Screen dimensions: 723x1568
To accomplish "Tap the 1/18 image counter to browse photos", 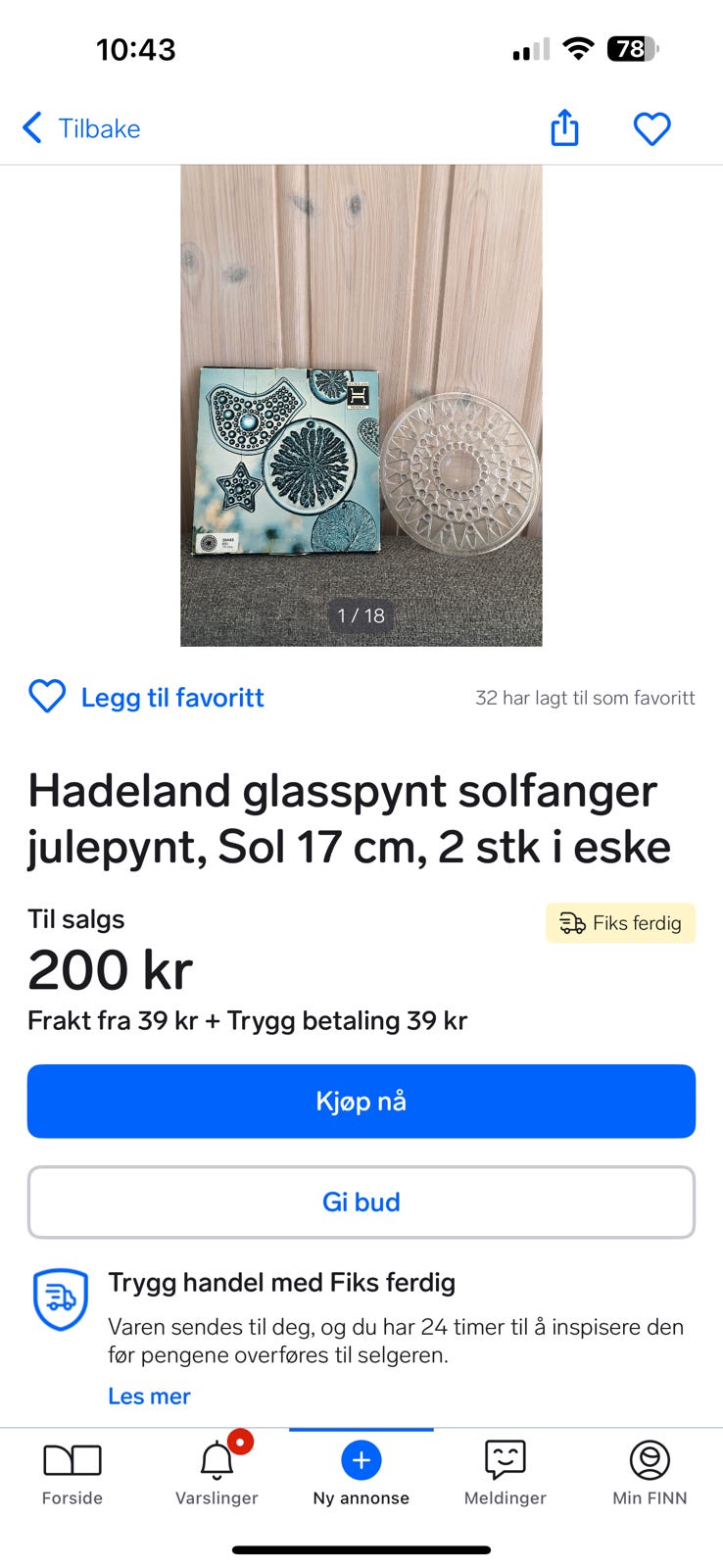I will coord(361,615).
